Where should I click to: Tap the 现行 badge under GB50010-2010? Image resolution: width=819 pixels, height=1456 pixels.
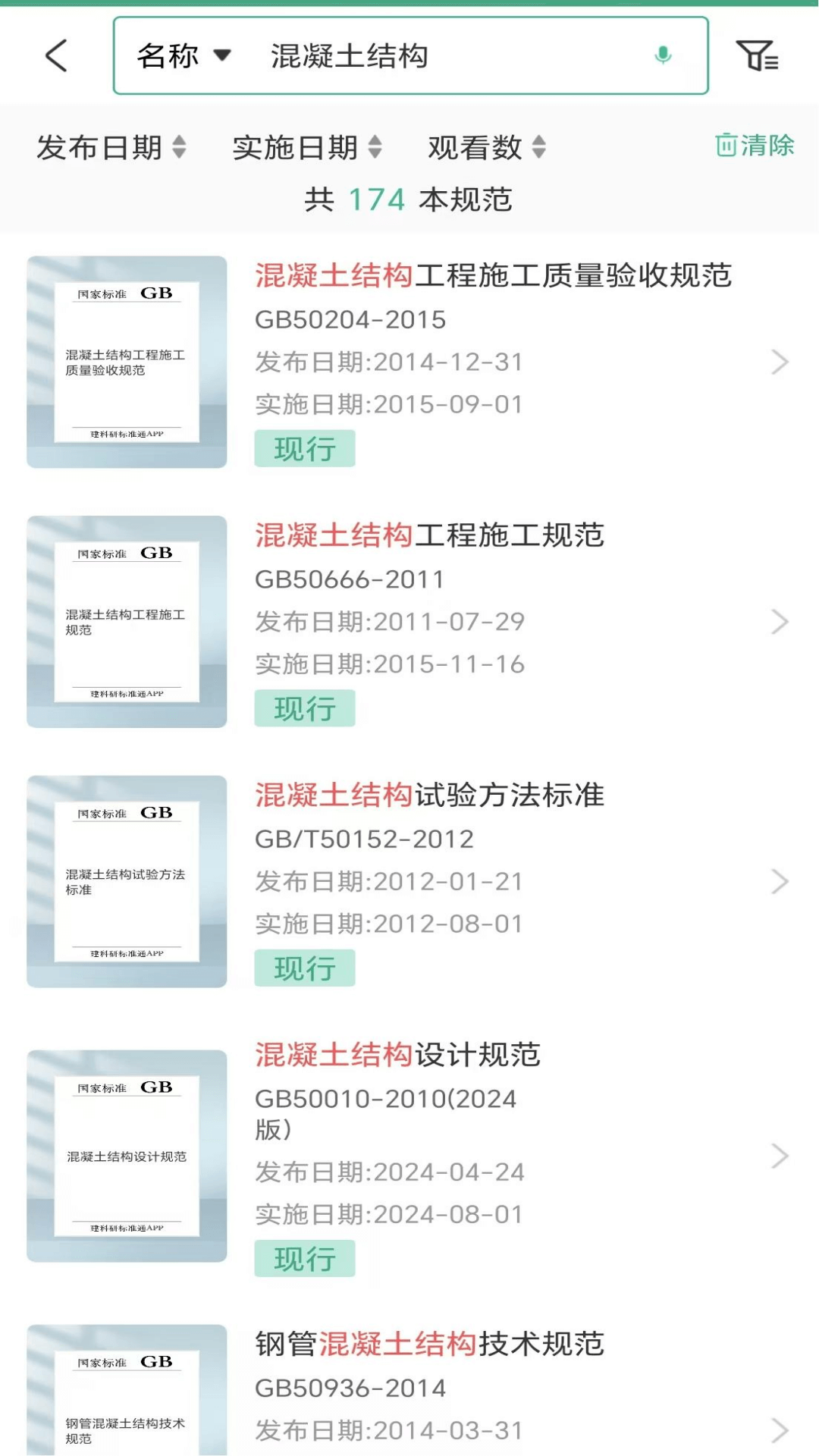tap(305, 1258)
